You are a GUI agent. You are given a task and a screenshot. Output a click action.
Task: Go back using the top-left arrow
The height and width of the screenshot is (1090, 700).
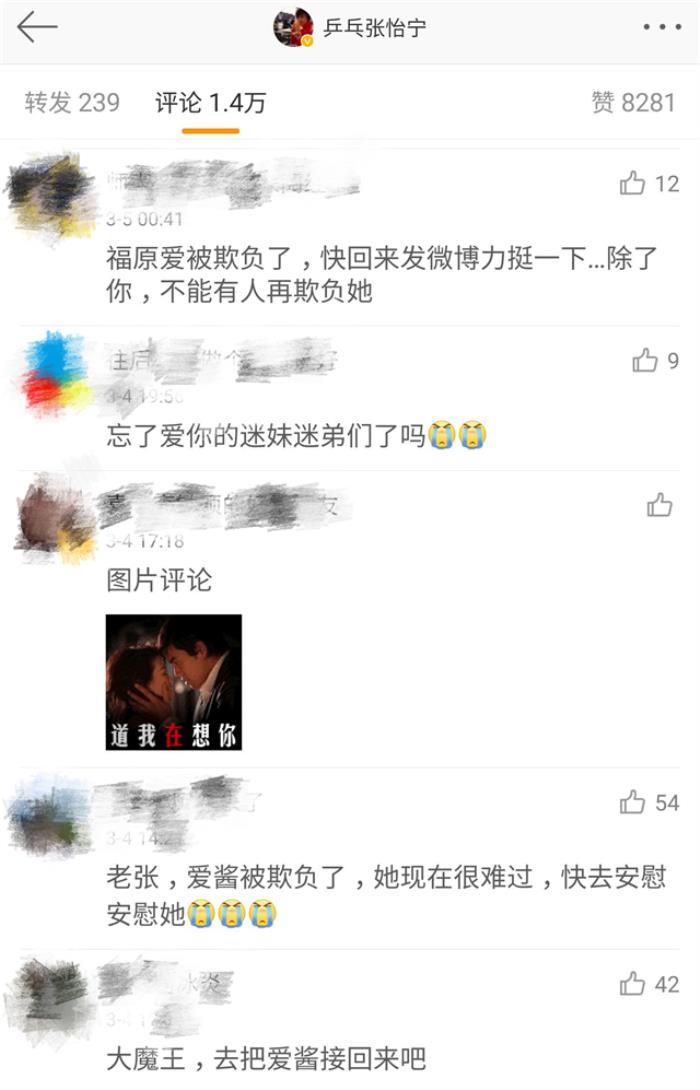coord(37,28)
